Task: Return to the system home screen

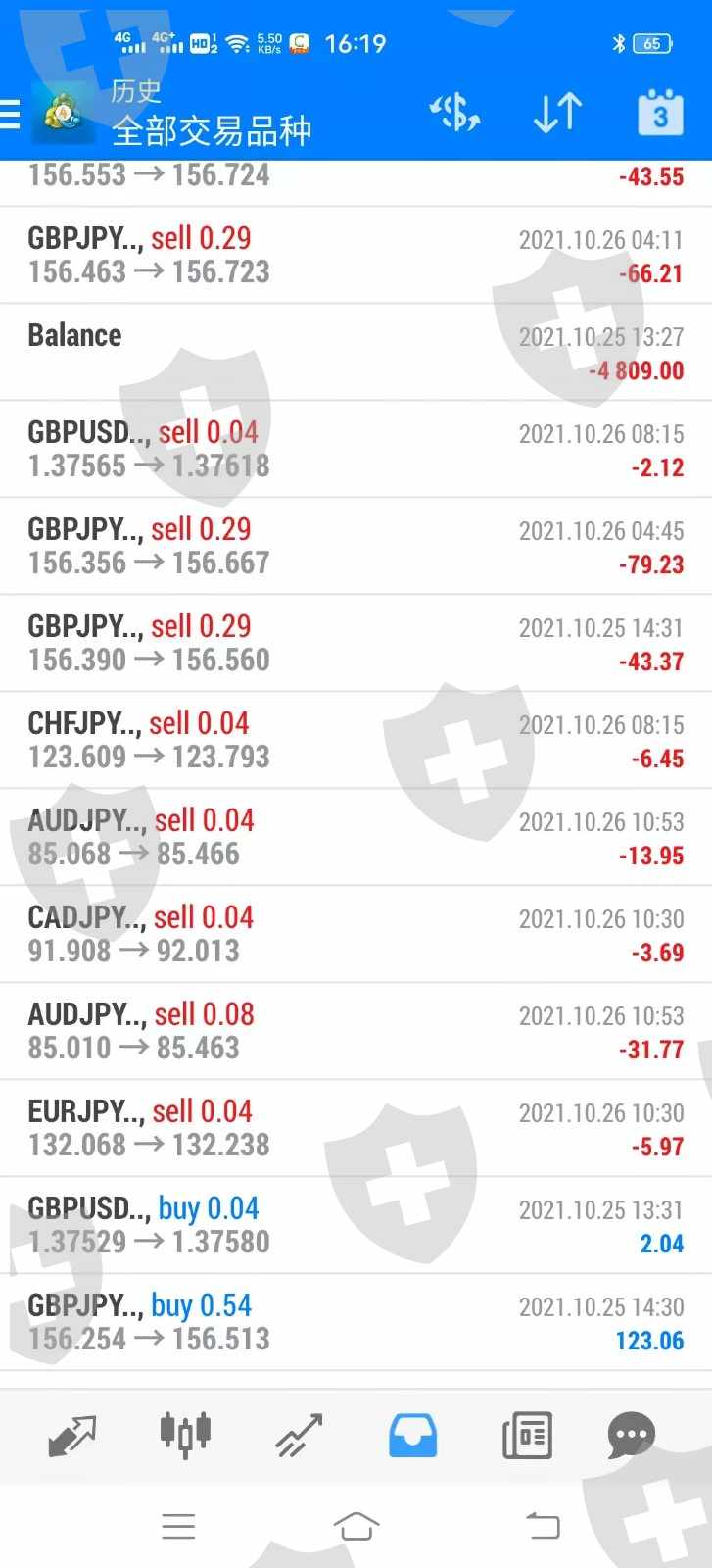Action: pyautogui.click(x=356, y=1526)
